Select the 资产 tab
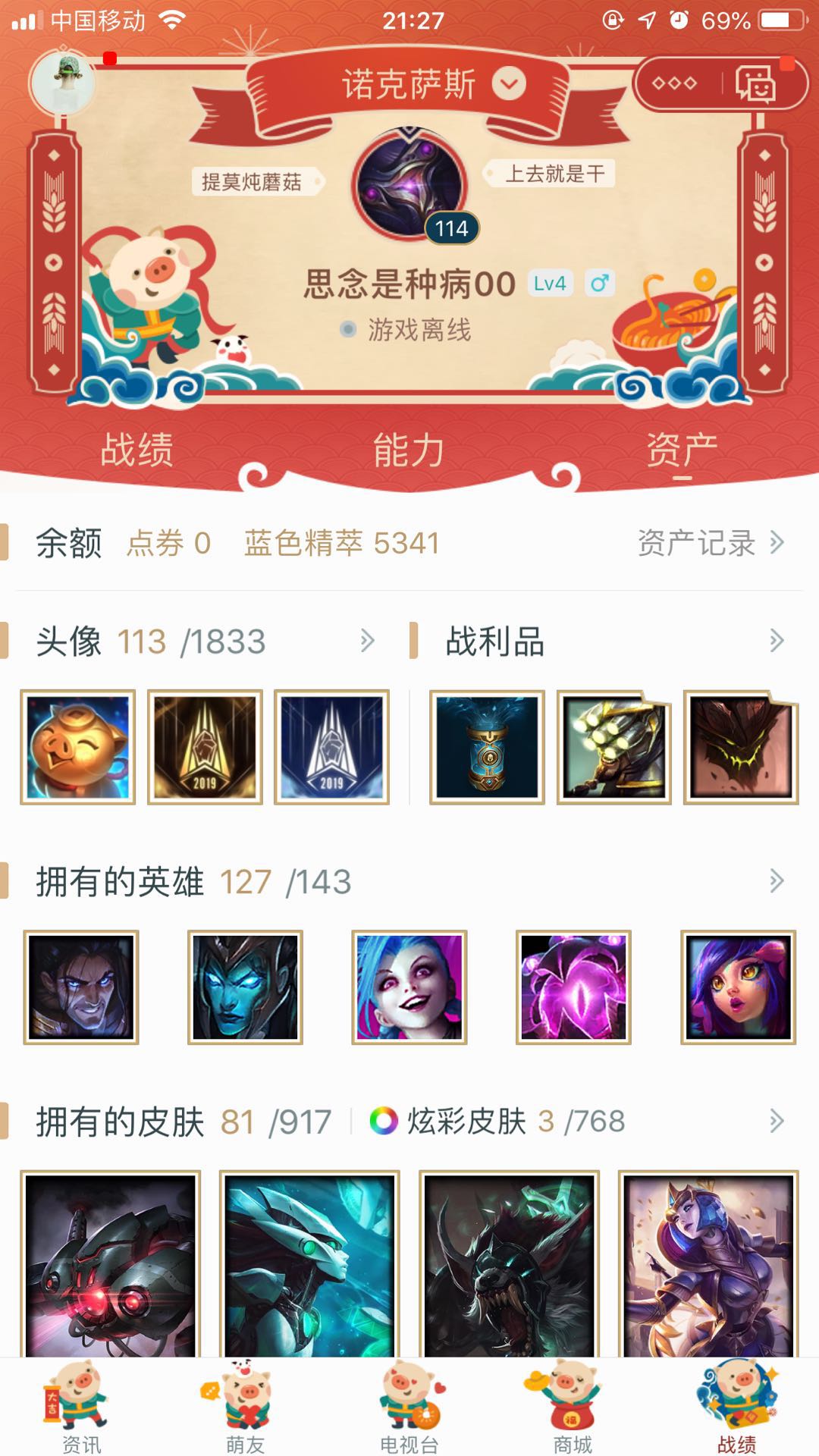 [x=681, y=450]
